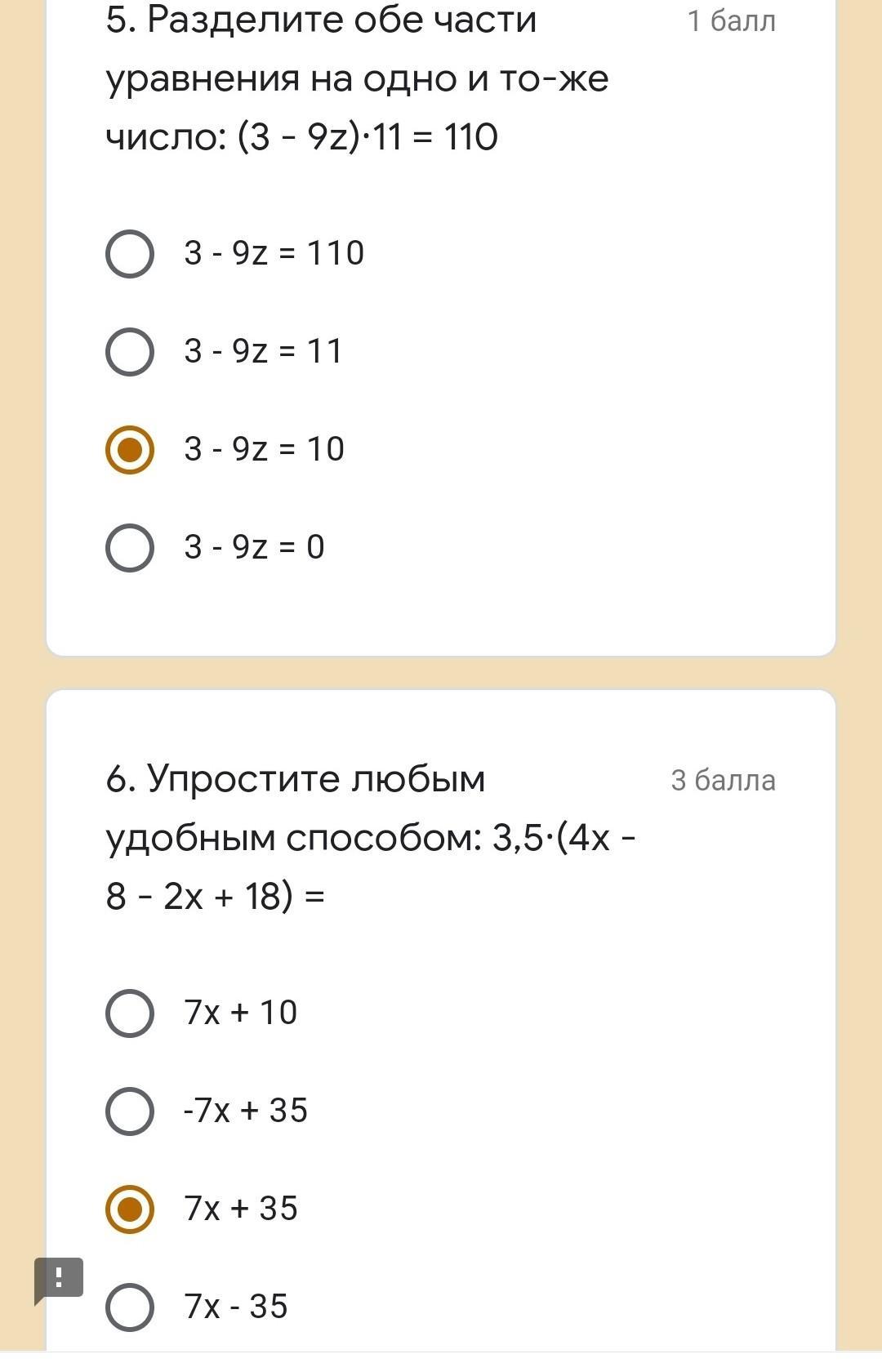
Task: Choose option -7x + 35
Action: [x=130, y=1111]
